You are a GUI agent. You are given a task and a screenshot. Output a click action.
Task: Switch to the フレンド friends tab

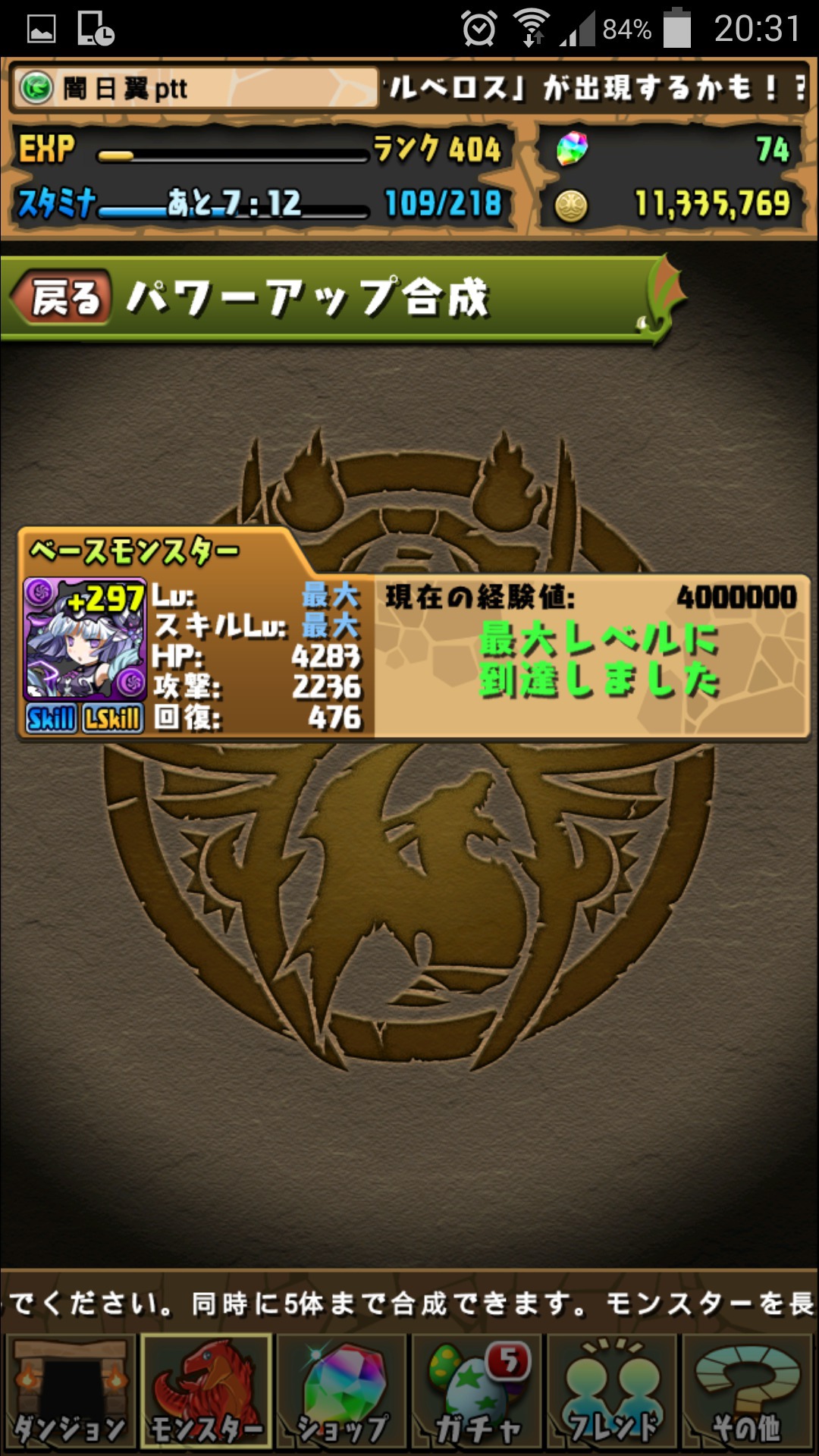point(613,1392)
